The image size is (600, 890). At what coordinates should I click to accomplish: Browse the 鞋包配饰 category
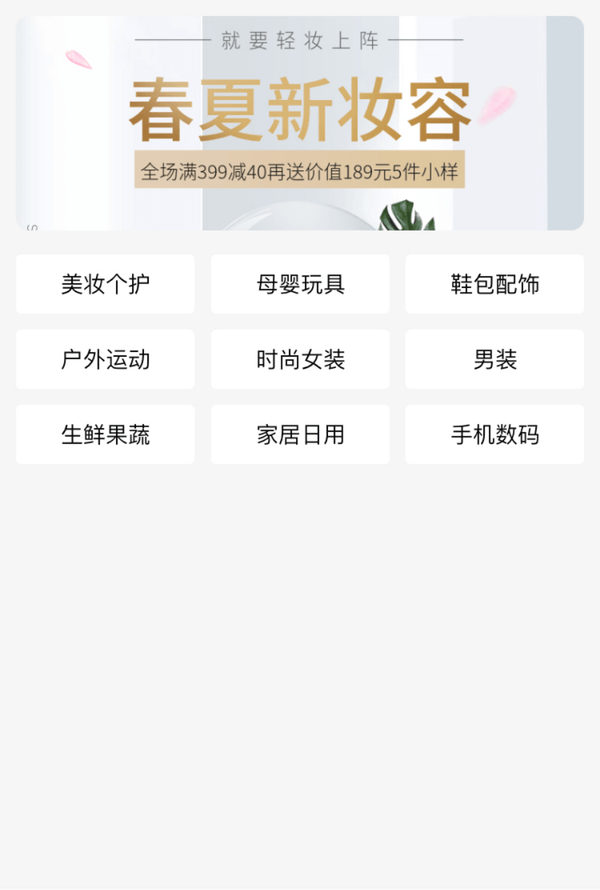[x=494, y=284]
